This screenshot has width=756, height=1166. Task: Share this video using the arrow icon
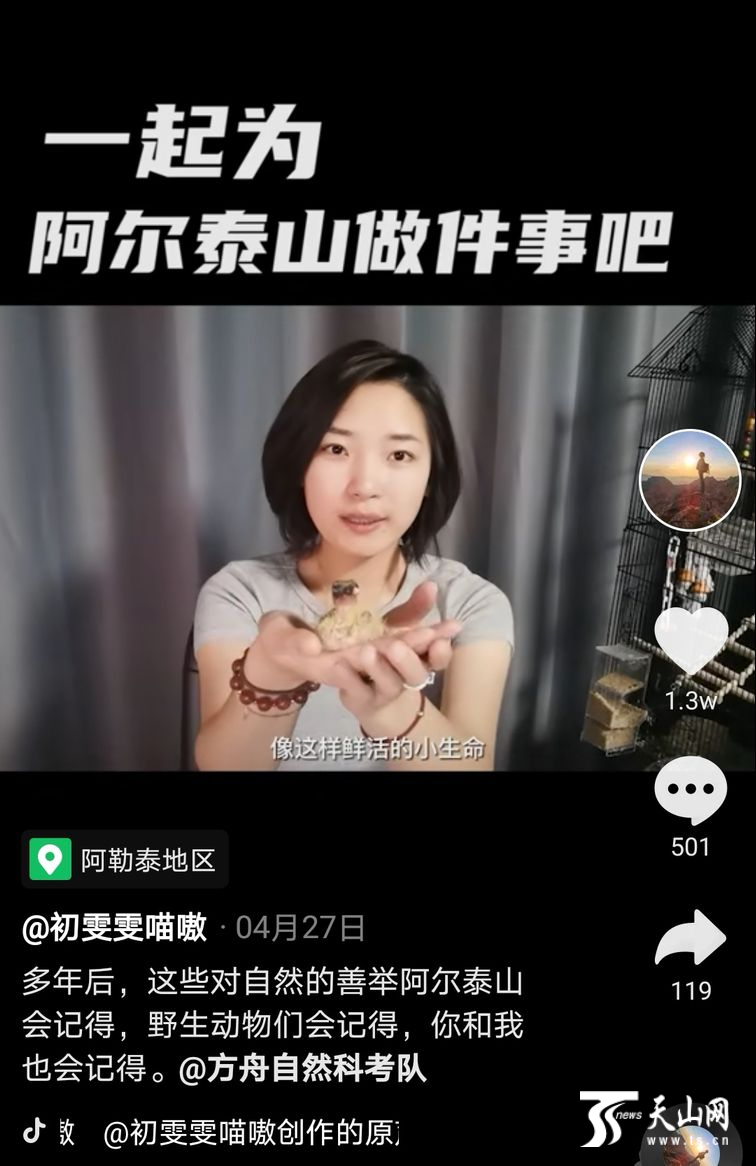690,940
